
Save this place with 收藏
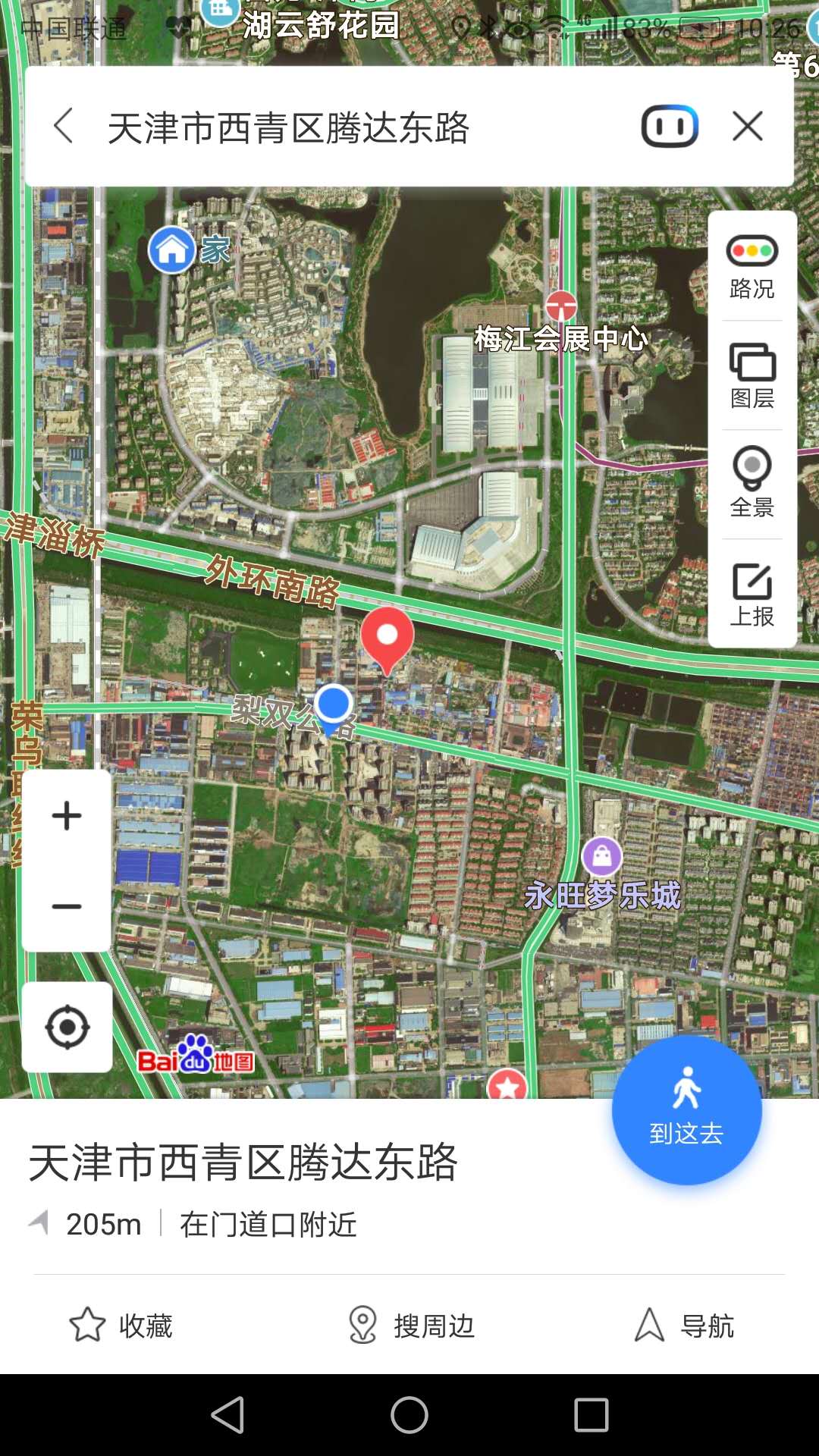tap(121, 1326)
